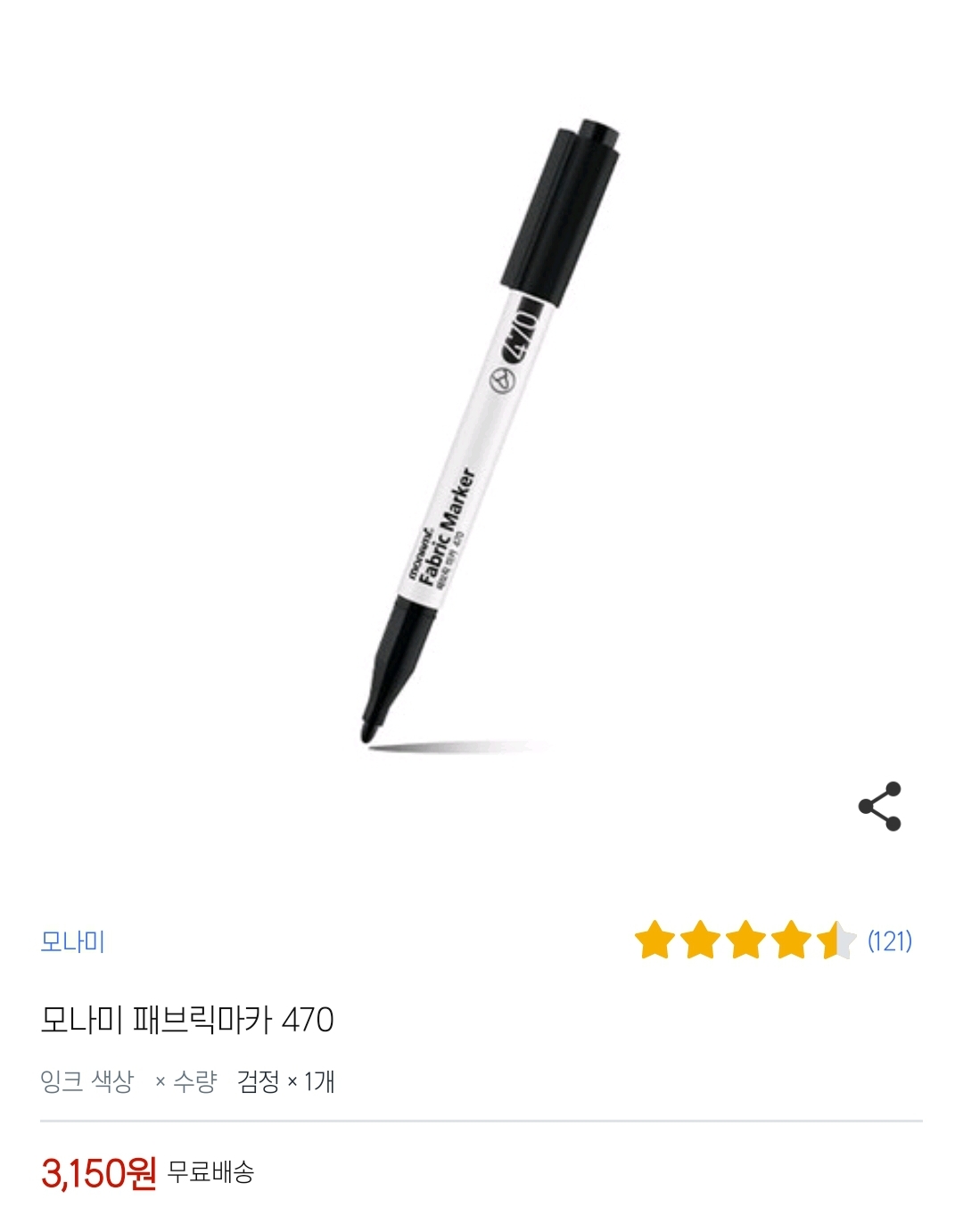View the 121 customer reviews
963x1232 pixels.
click(889, 941)
